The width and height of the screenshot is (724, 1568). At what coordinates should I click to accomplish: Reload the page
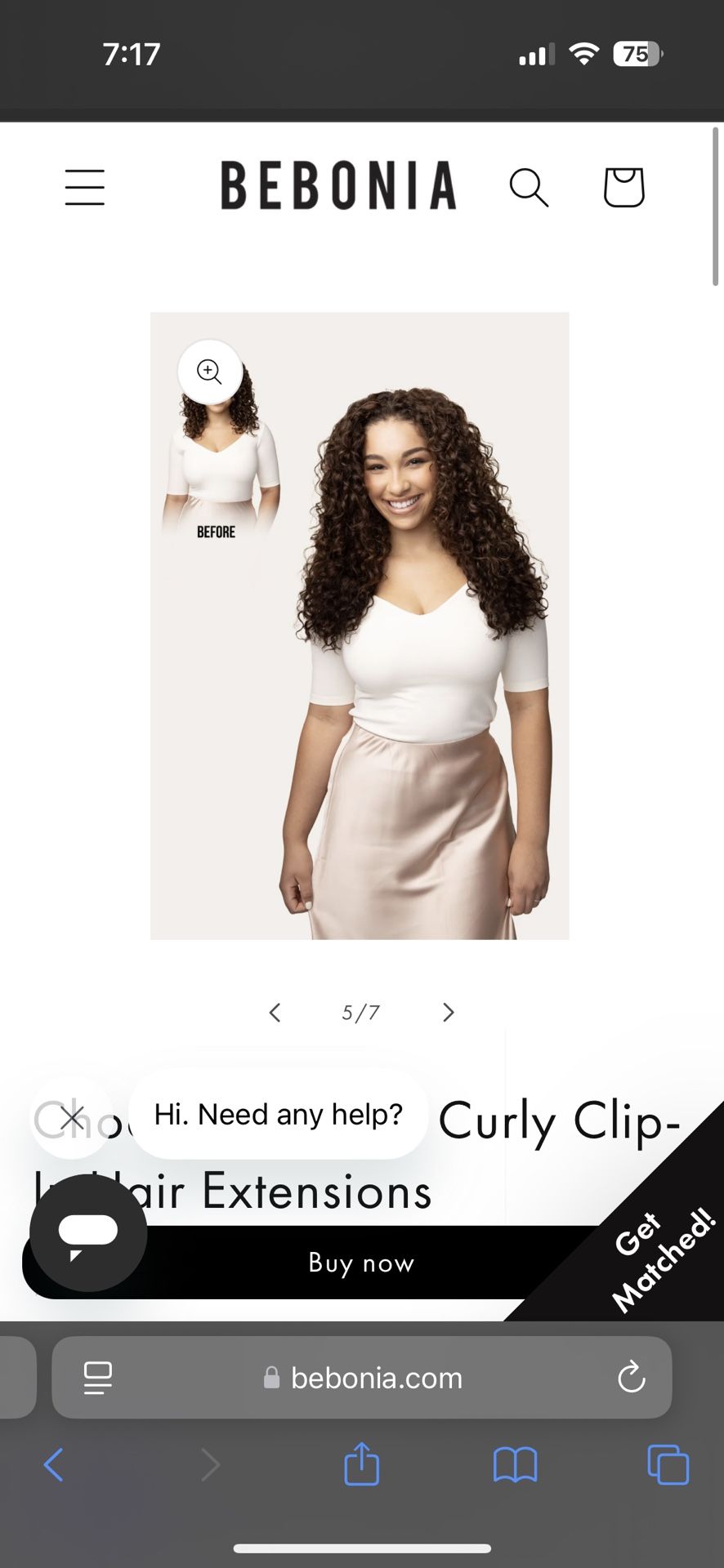click(631, 1379)
